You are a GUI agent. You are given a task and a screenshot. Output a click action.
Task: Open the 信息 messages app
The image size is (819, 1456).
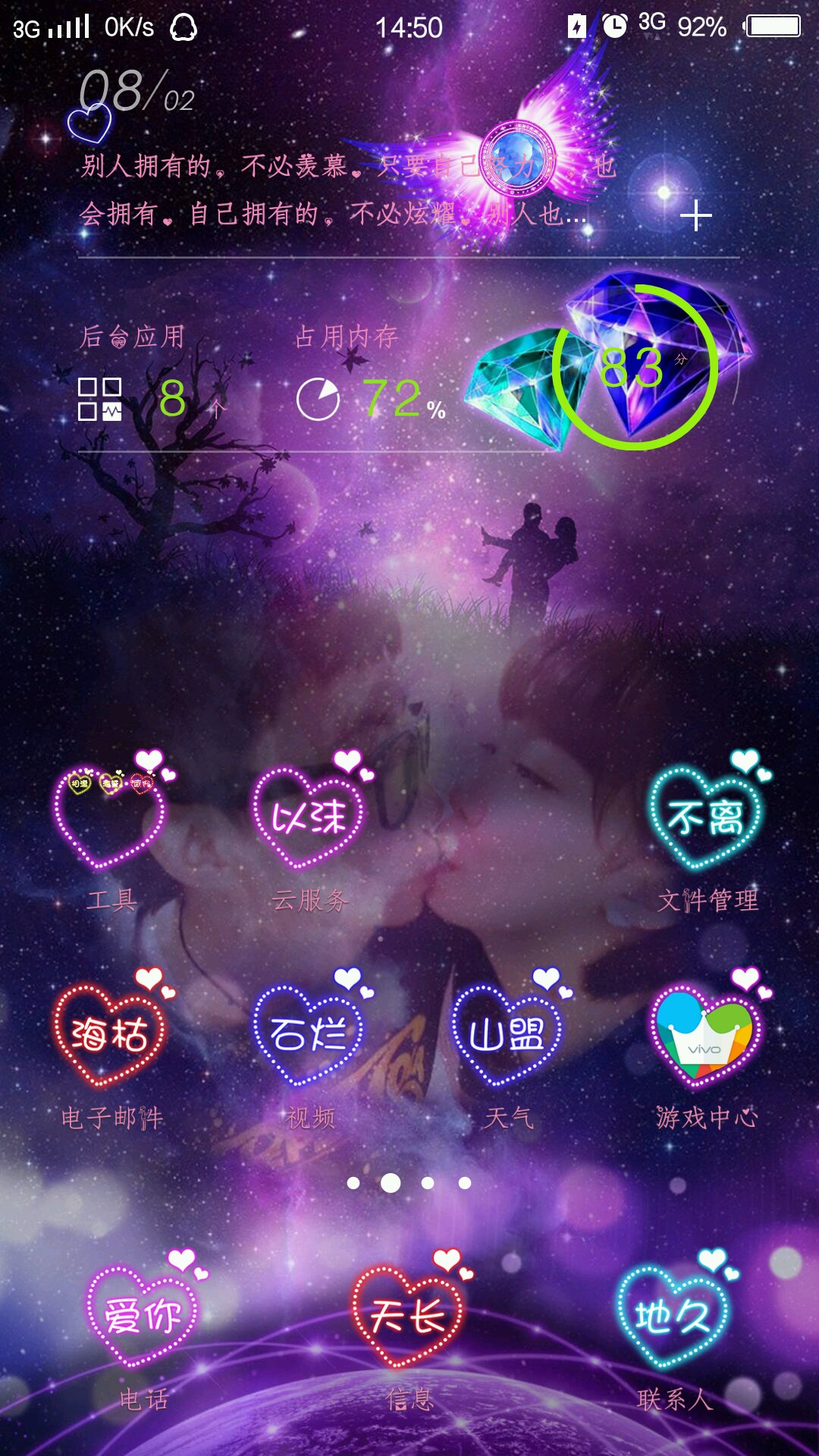pyautogui.click(x=409, y=1316)
